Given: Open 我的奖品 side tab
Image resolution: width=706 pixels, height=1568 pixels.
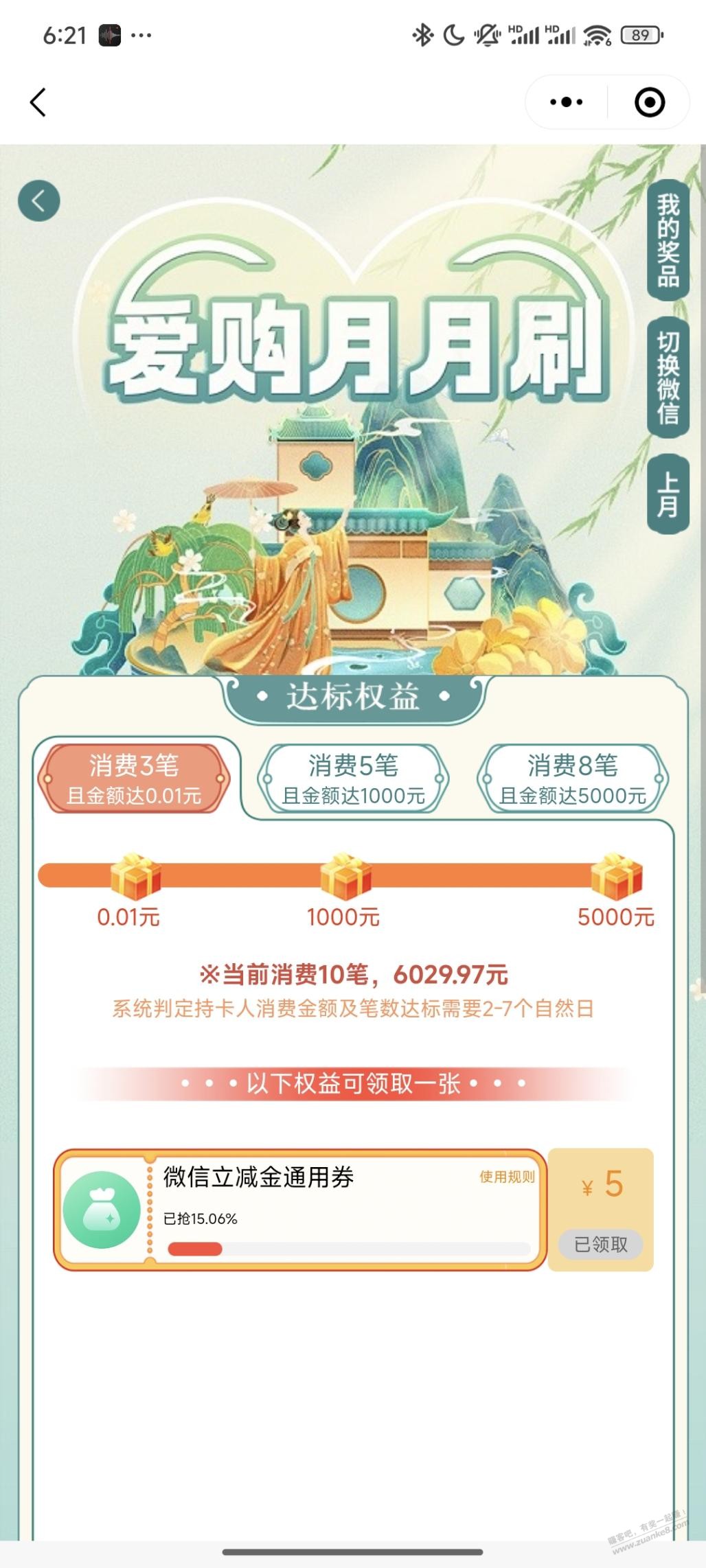Looking at the screenshot, I should click(x=668, y=240).
